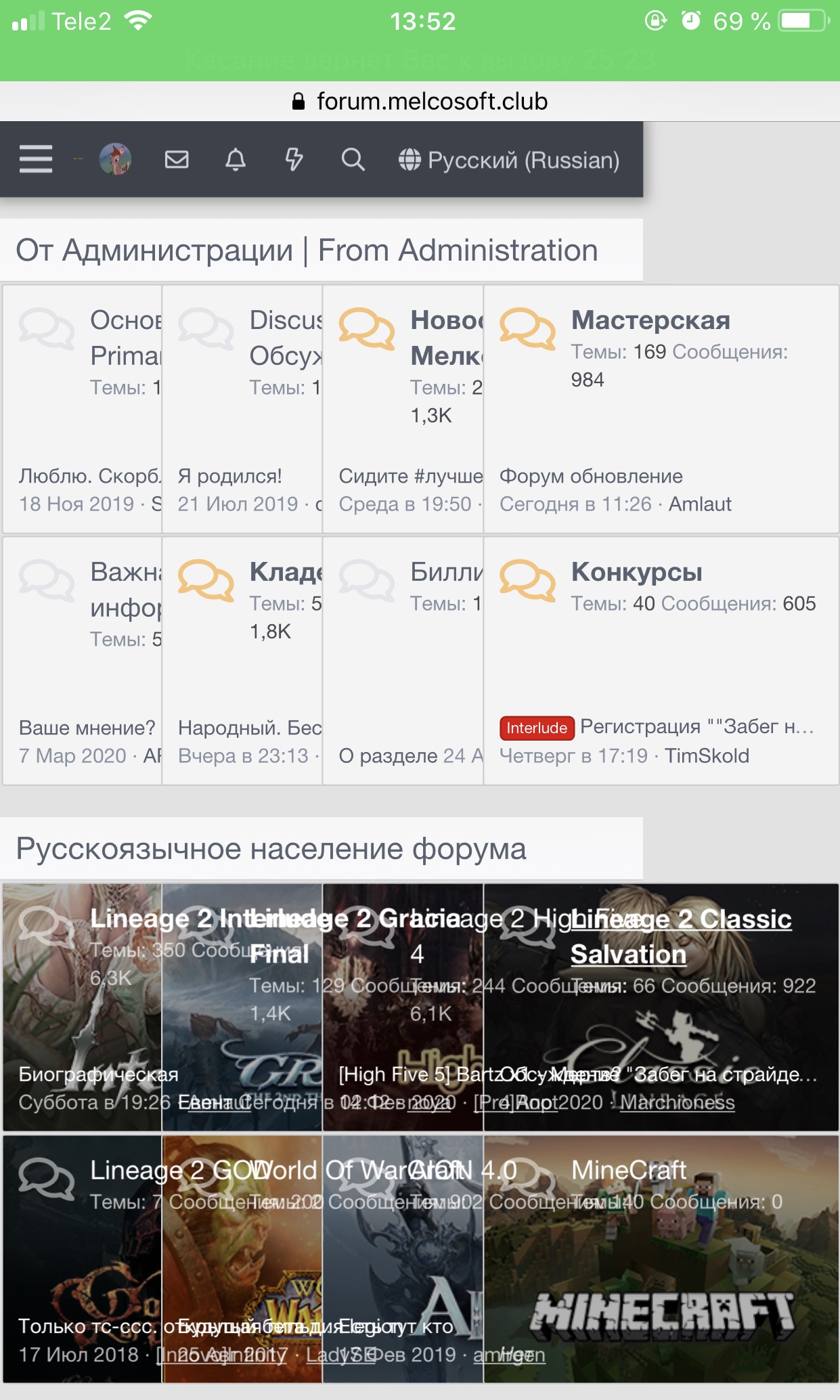Open the Русскоязычное население форума category
The height and width of the screenshot is (1400, 840).
271,849
